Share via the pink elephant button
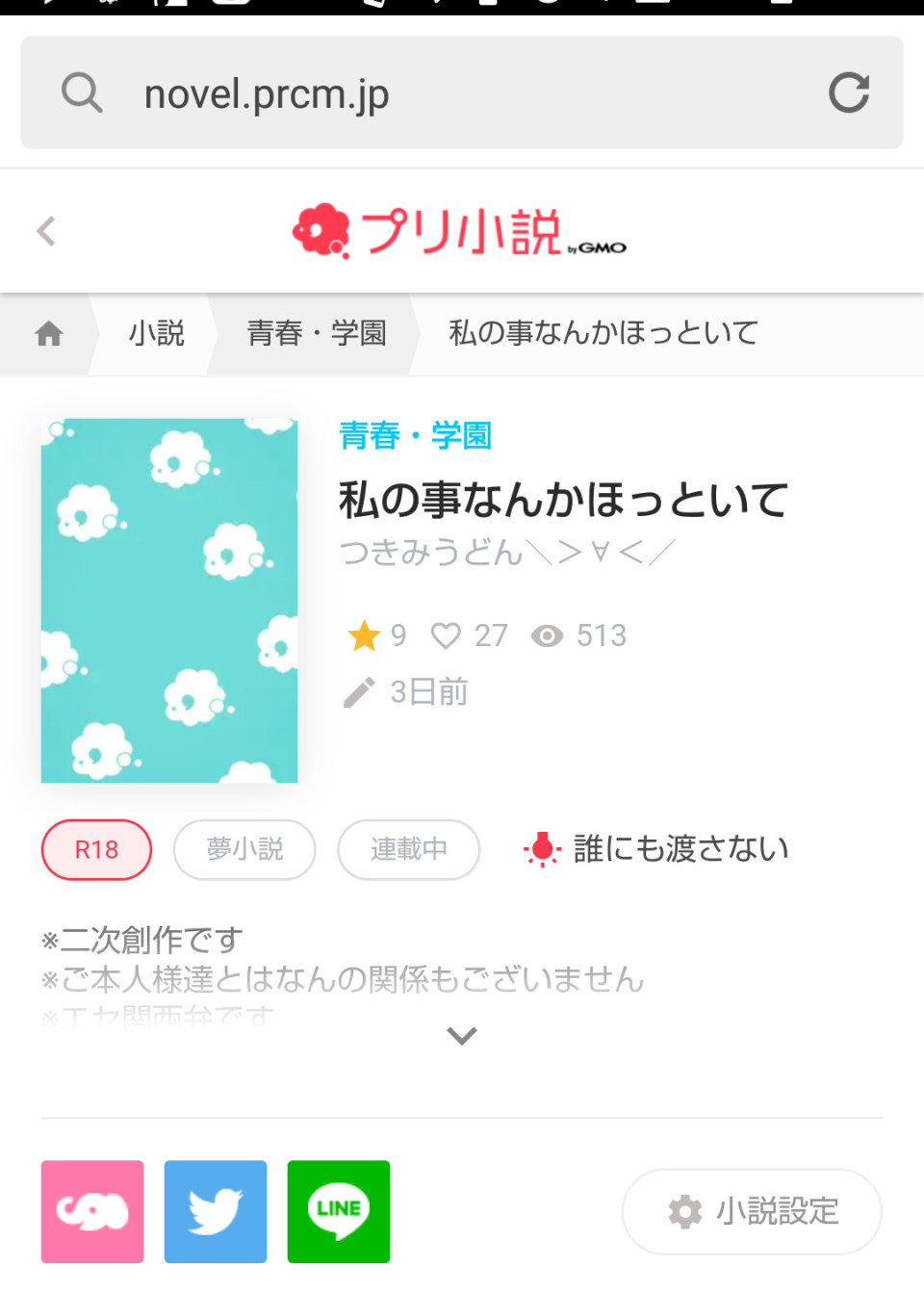Screen dimensions: 924x1294 (x=92, y=1211)
